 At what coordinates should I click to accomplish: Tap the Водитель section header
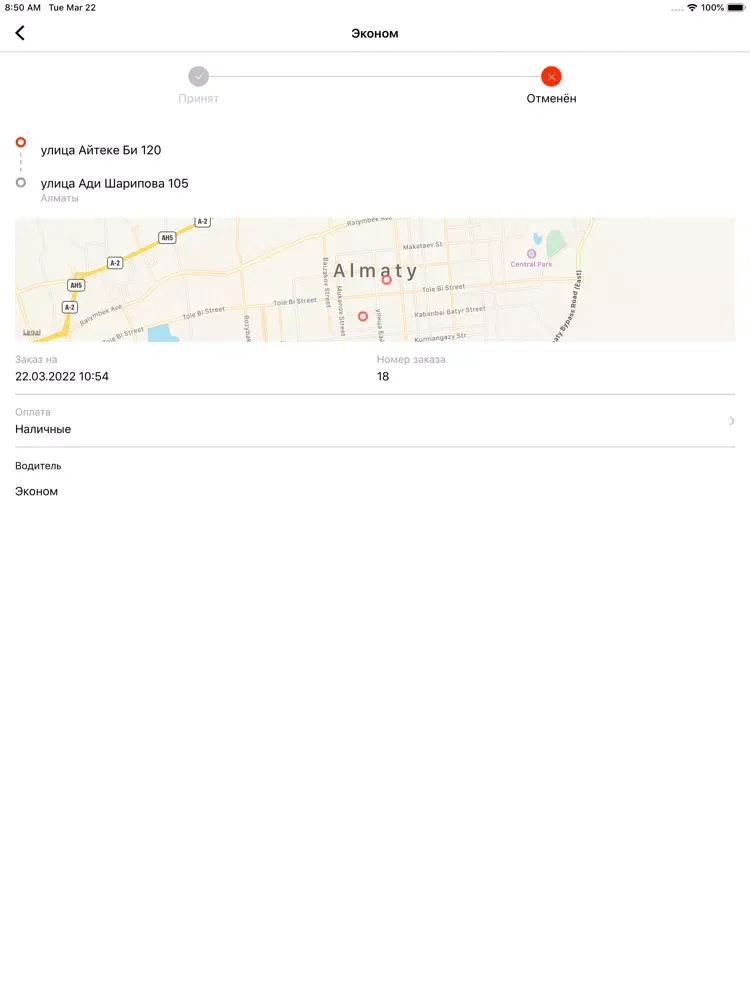pos(37,465)
